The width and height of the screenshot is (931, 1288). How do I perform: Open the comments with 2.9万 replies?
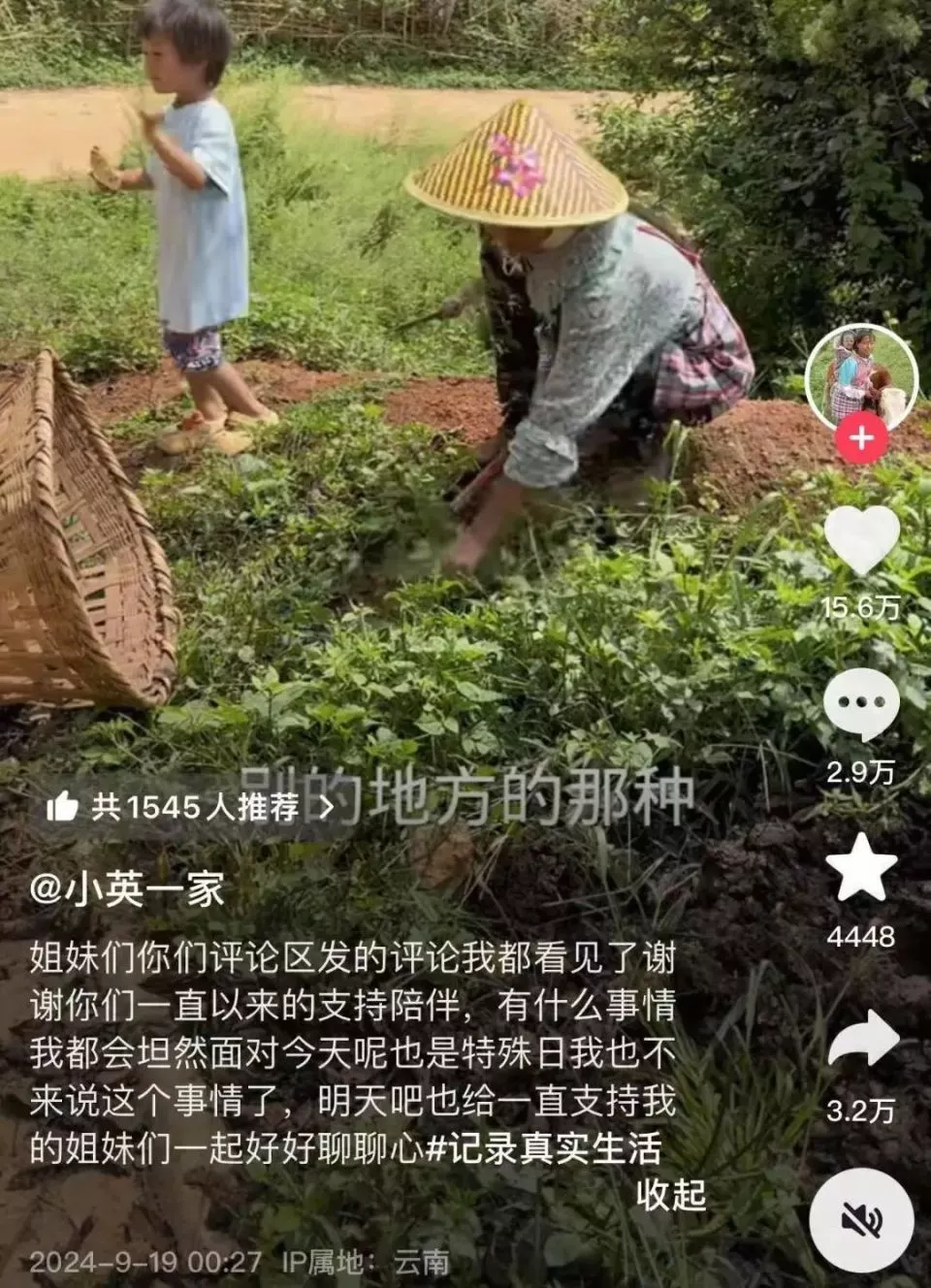tap(861, 704)
